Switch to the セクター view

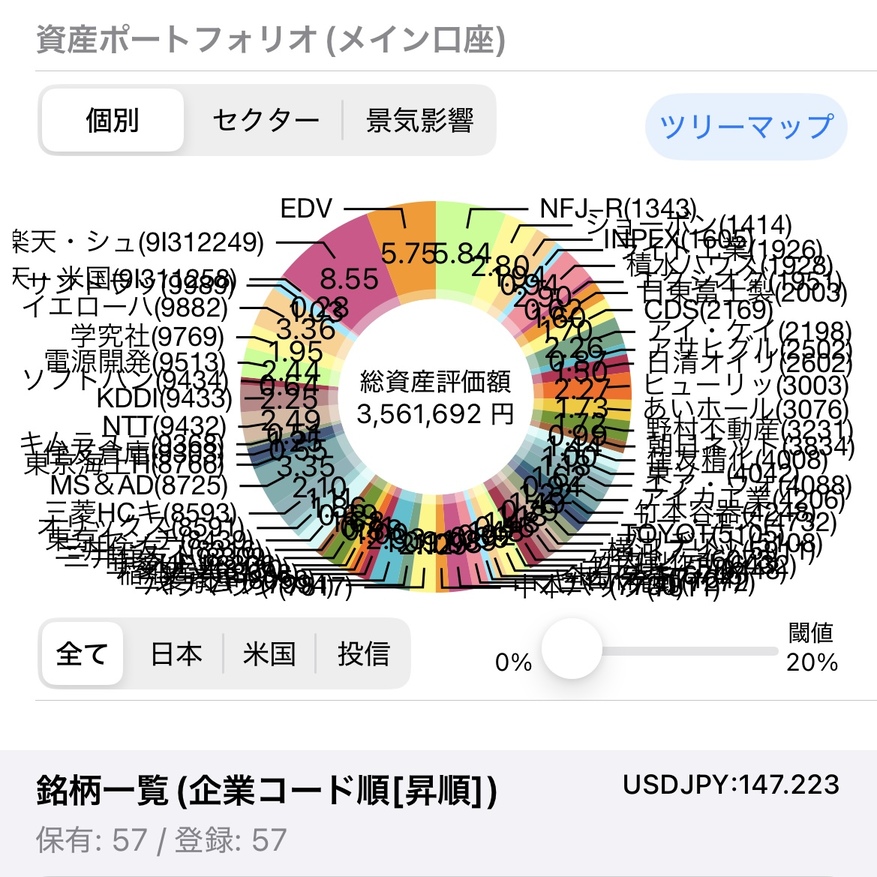click(265, 121)
